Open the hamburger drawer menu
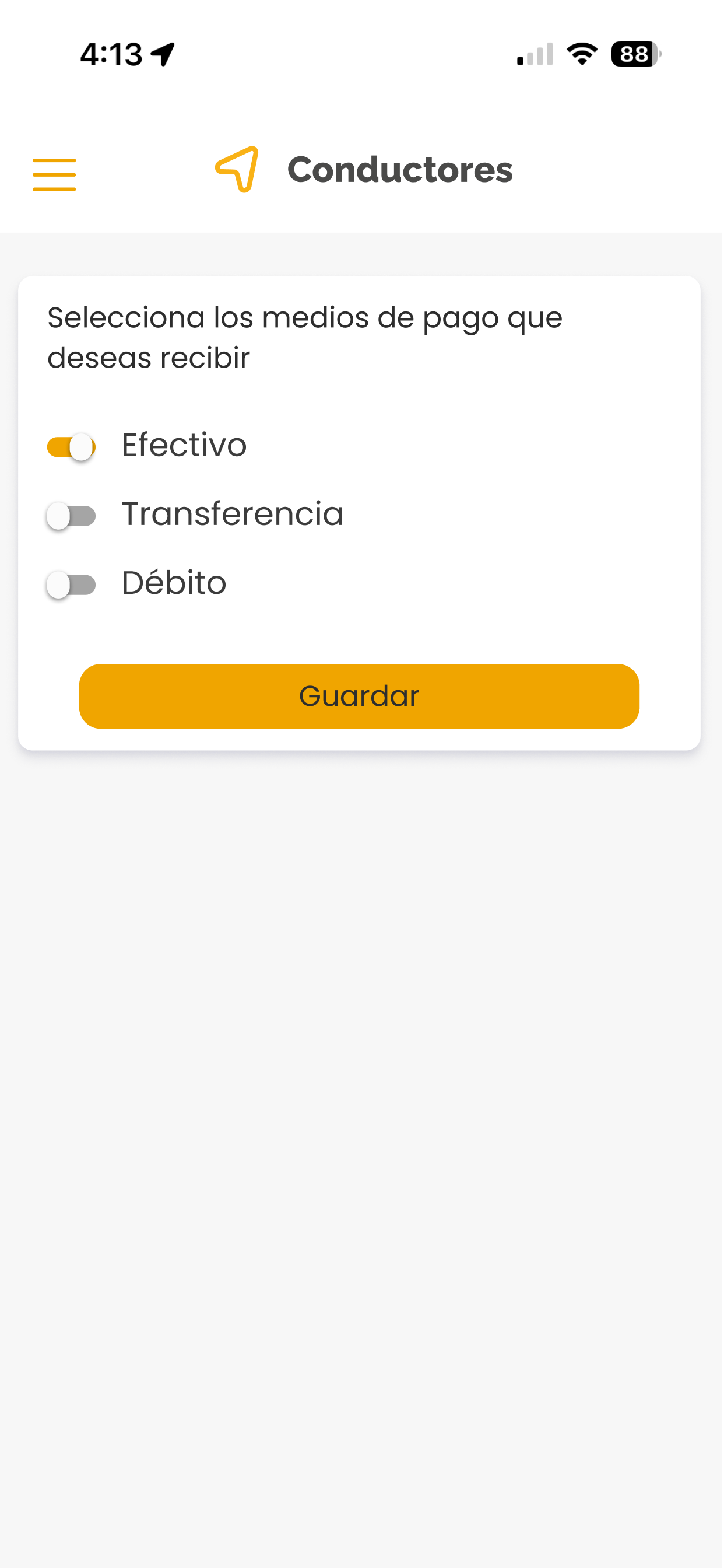Image resolution: width=724 pixels, height=1568 pixels. pyautogui.click(x=54, y=174)
